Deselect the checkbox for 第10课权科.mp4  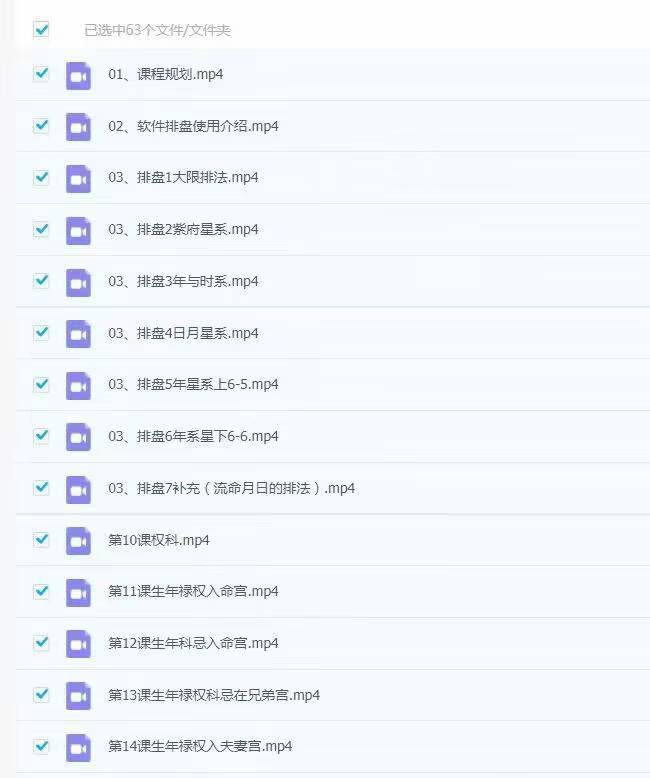(41, 539)
